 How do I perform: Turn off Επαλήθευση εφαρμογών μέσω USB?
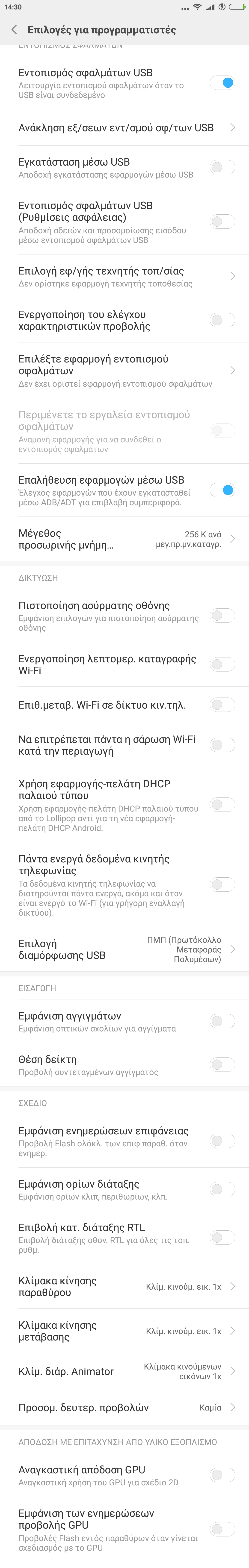(x=222, y=490)
